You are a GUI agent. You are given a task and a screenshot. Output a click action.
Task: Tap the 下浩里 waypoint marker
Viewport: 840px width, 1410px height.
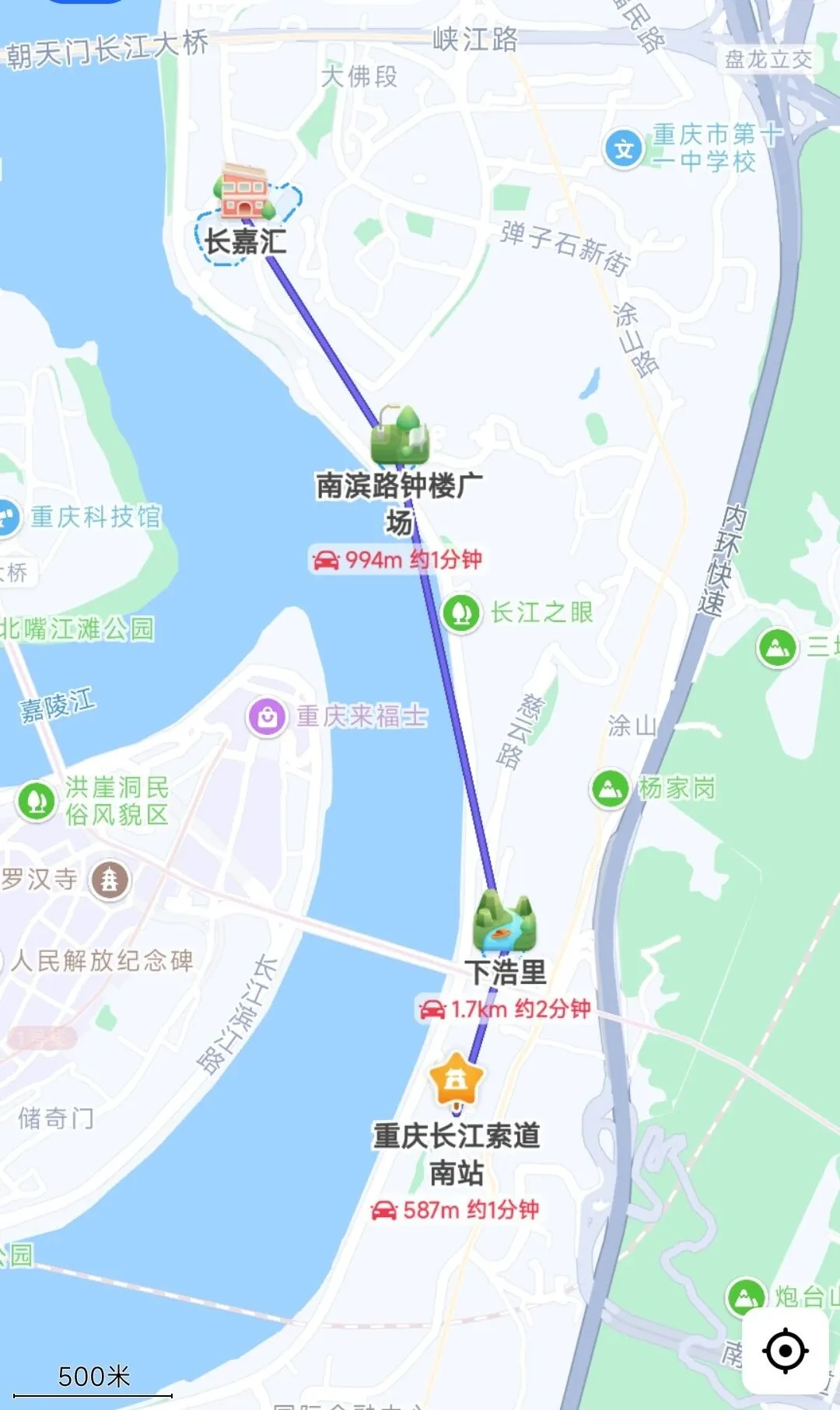[505, 923]
